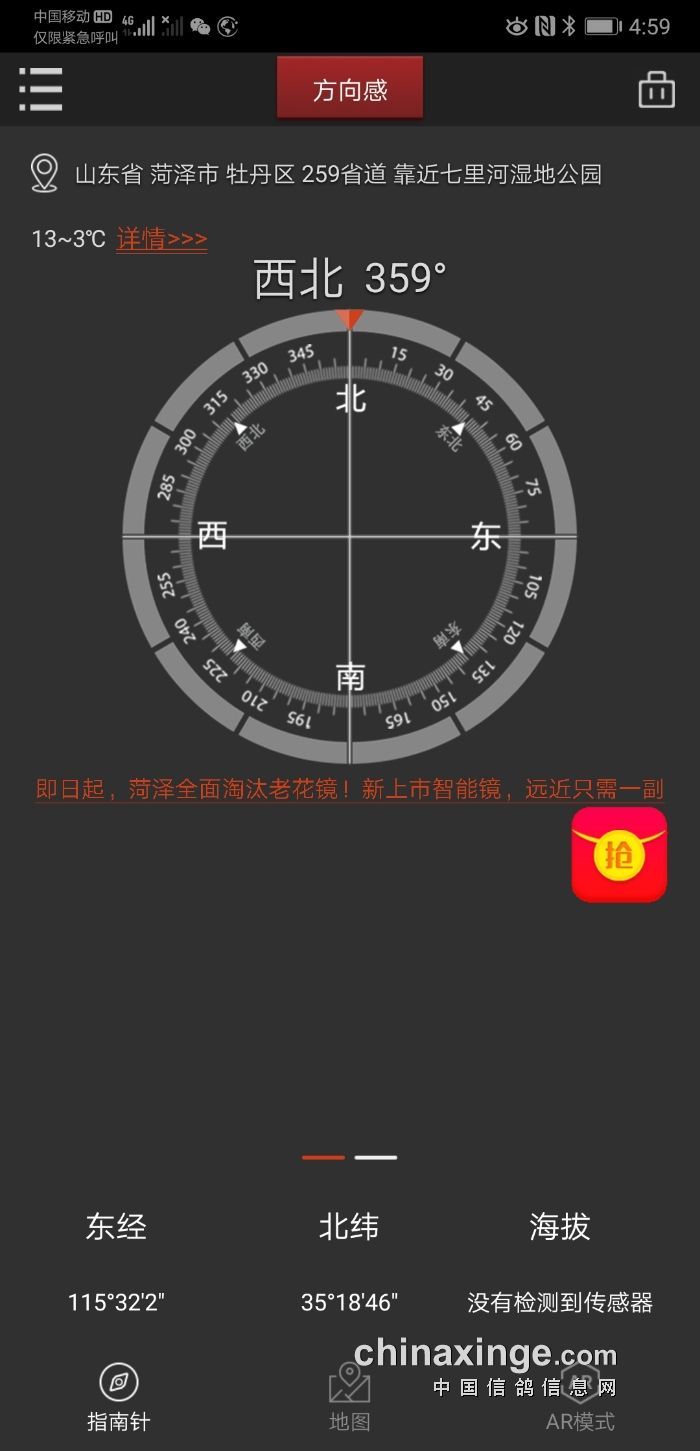Open the shopping bag icon
The image size is (700, 1451).
tap(657, 90)
